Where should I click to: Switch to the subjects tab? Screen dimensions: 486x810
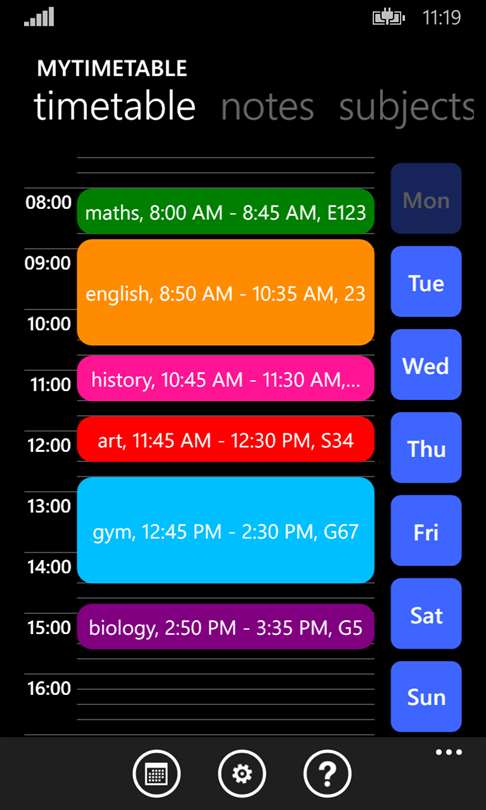pos(406,106)
